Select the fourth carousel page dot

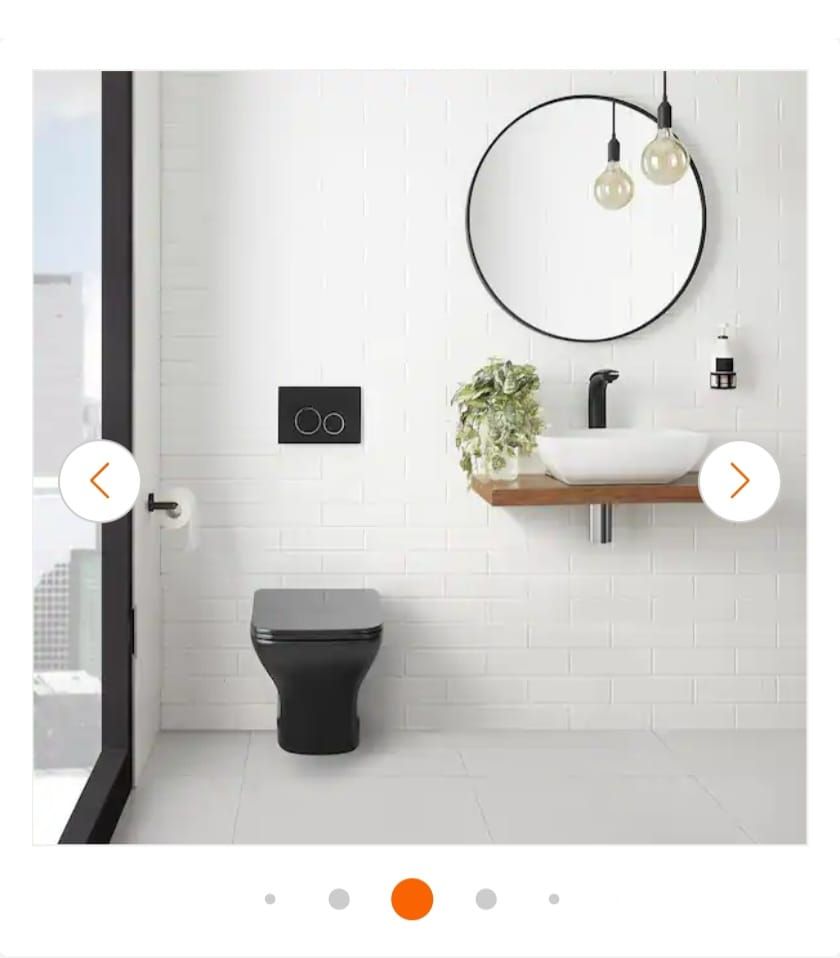(486, 899)
